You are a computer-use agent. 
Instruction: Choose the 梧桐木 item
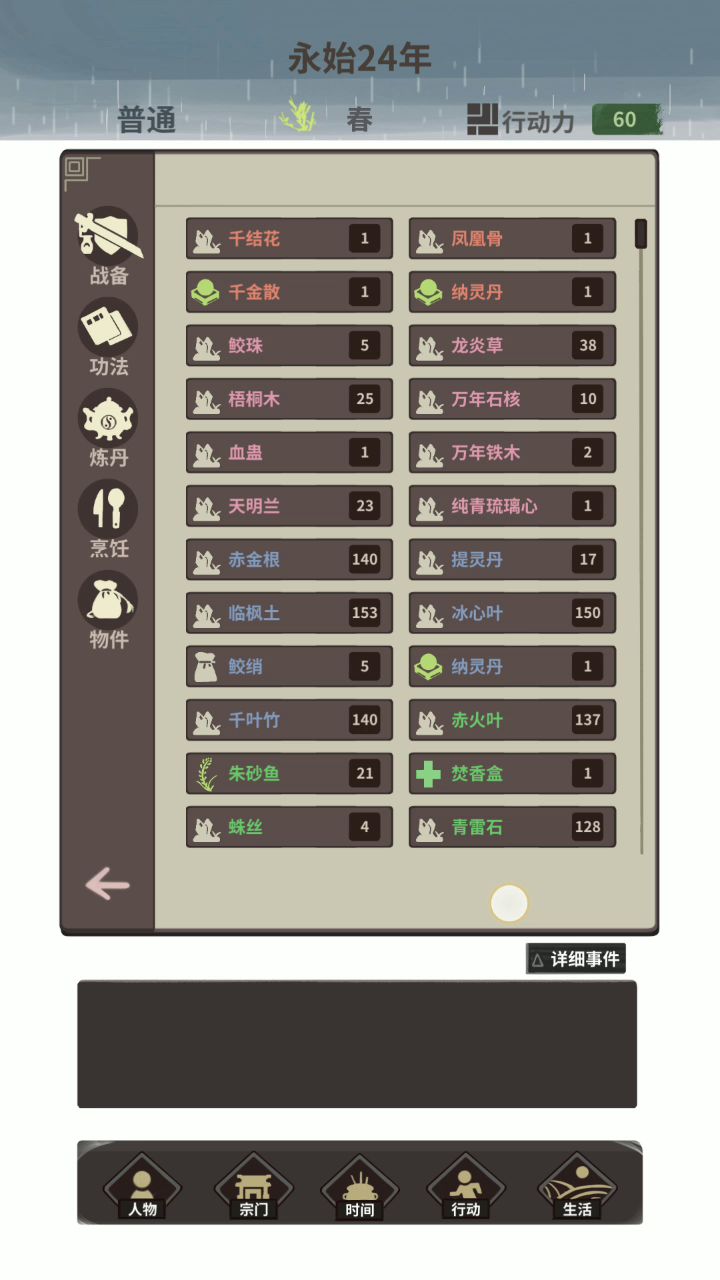(x=289, y=399)
